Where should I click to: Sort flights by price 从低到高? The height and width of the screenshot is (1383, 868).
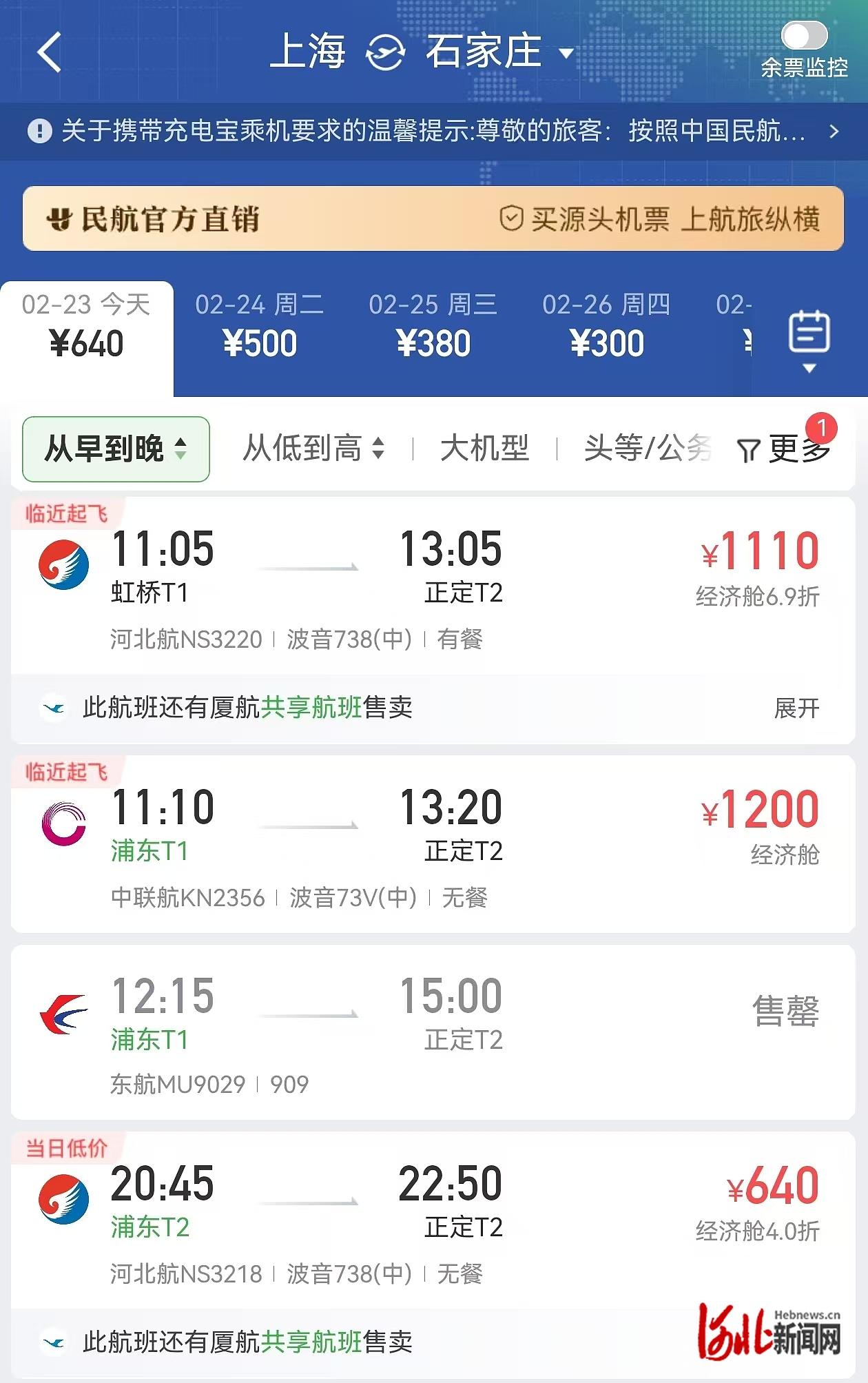(x=313, y=449)
